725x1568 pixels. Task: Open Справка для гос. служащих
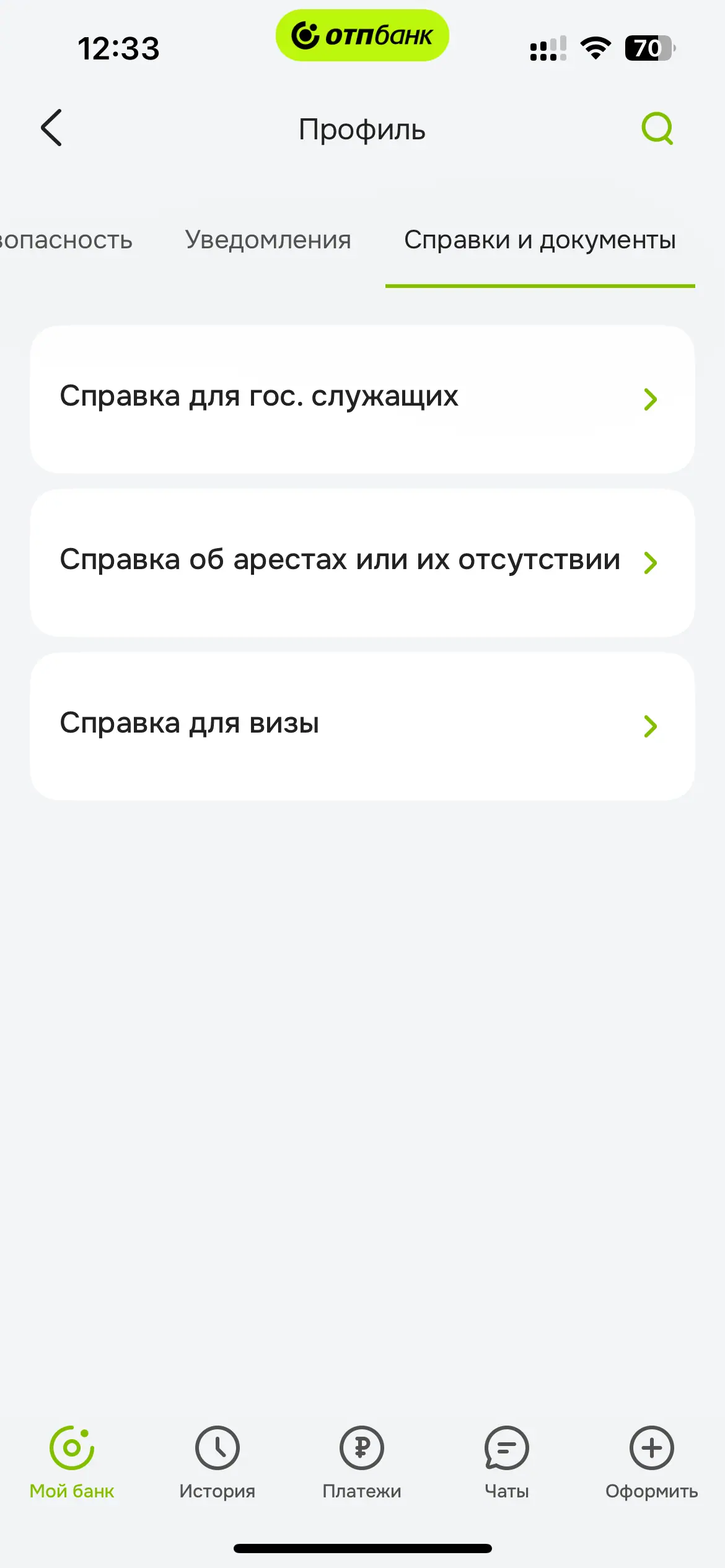(x=362, y=399)
